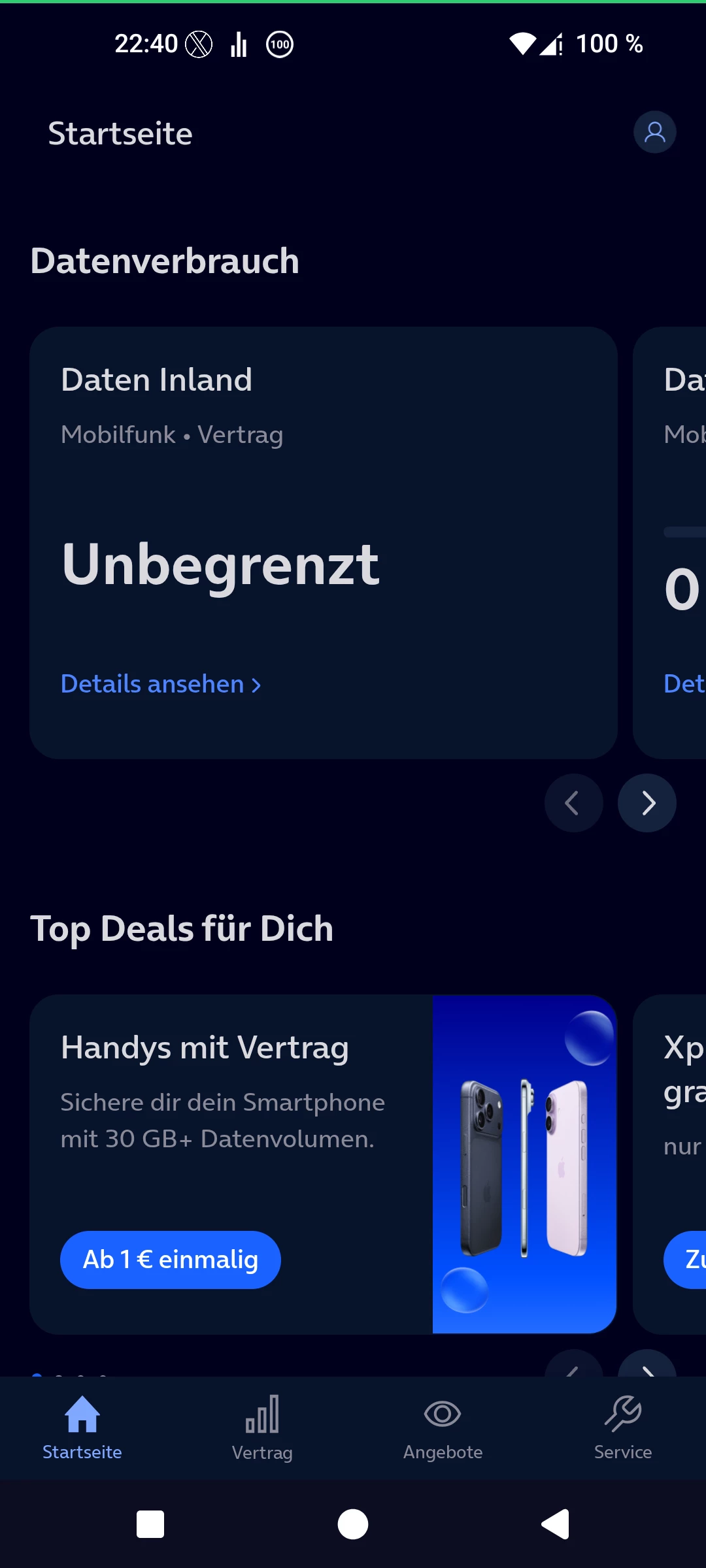Show next Datenverbrauch card with right arrow

[x=647, y=803]
